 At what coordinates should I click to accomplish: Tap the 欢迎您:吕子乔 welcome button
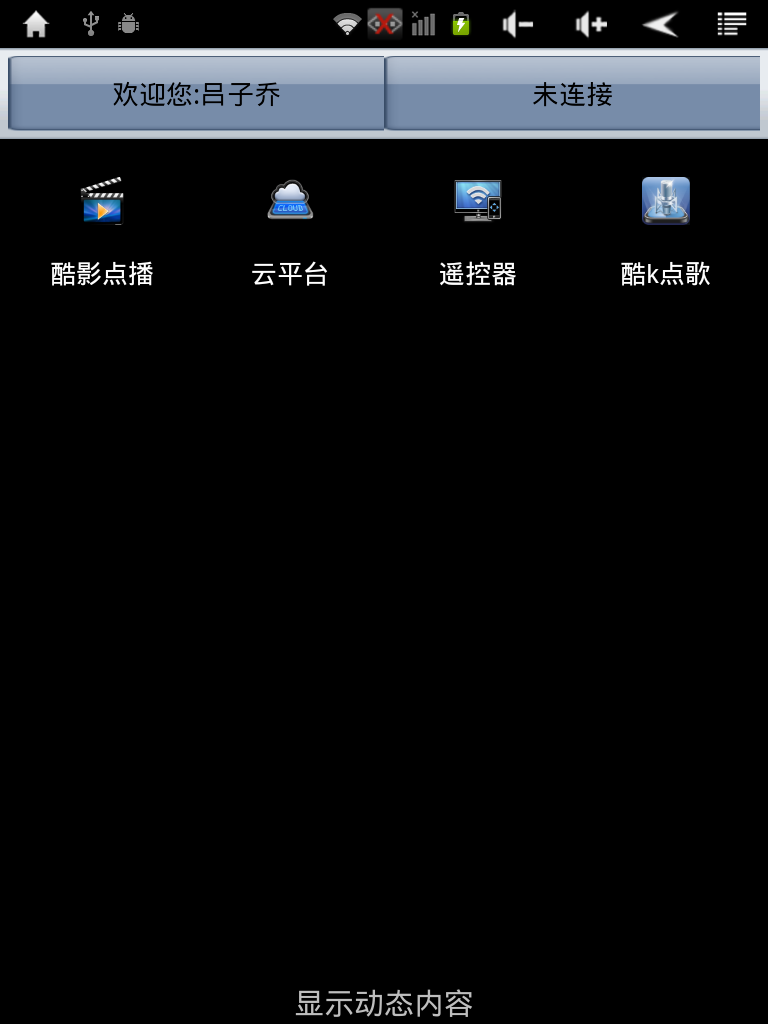click(196, 93)
